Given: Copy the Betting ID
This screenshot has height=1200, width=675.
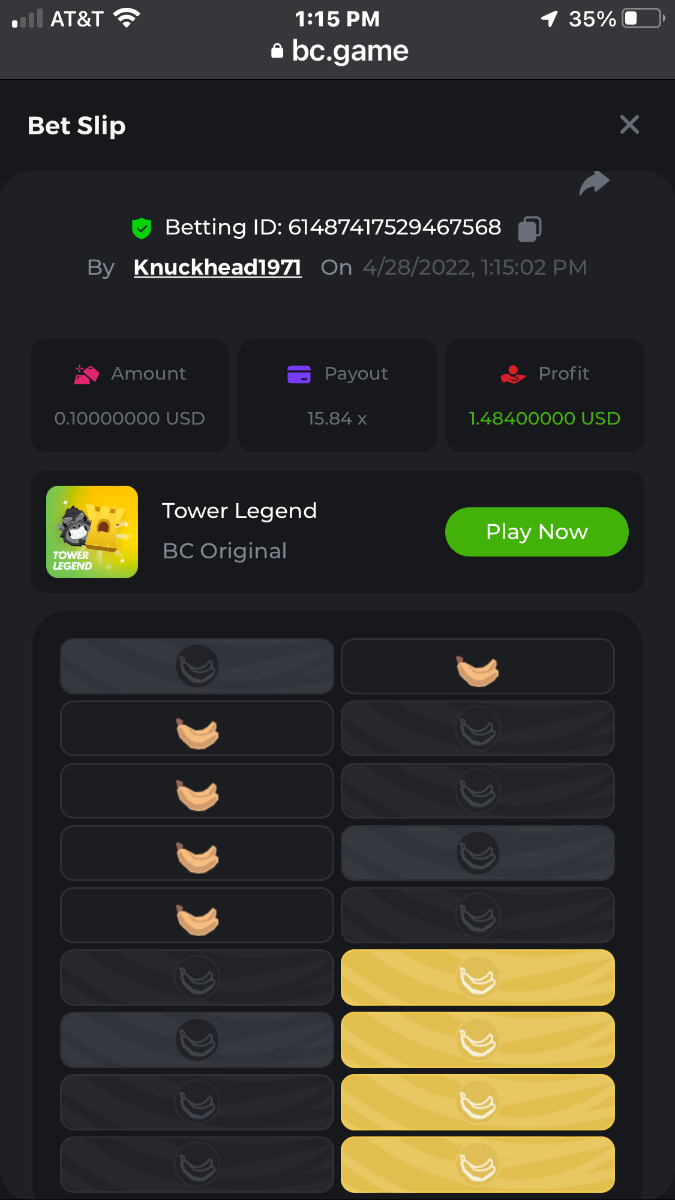Looking at the screenshot, I should point(529,229).
